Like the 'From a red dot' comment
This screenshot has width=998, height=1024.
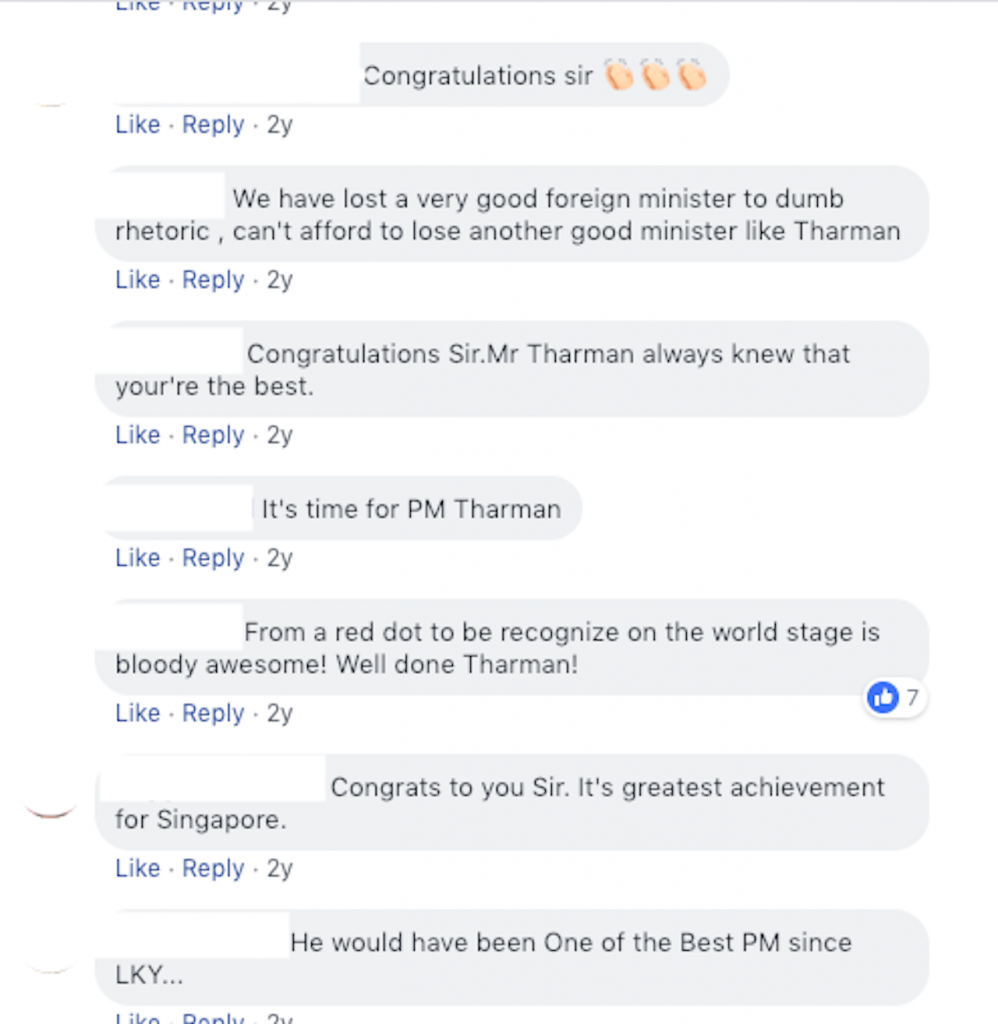[x=137, y=713]
